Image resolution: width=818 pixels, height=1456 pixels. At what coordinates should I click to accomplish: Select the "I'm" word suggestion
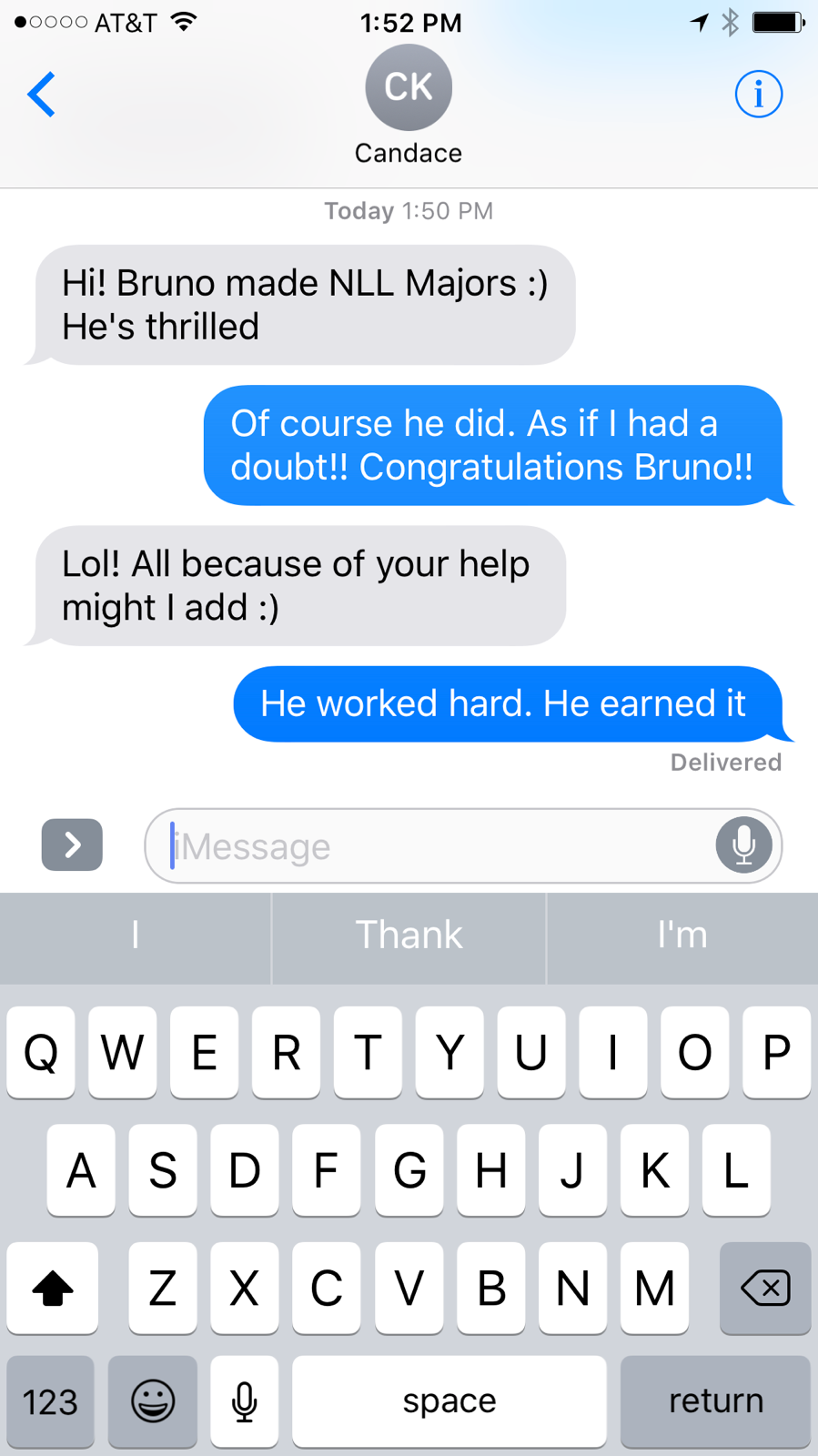[x=682, y=936]
